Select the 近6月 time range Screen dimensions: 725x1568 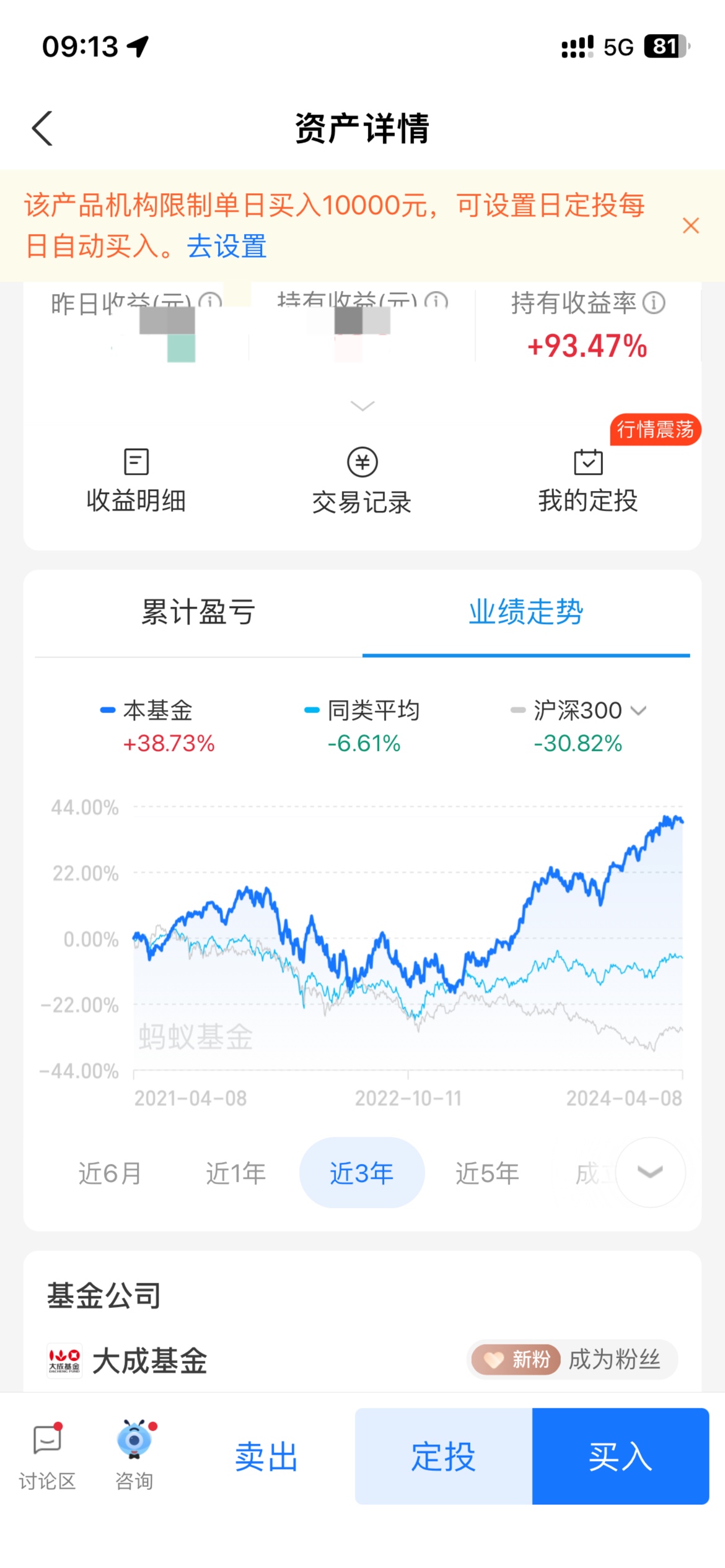[110, 1173]
